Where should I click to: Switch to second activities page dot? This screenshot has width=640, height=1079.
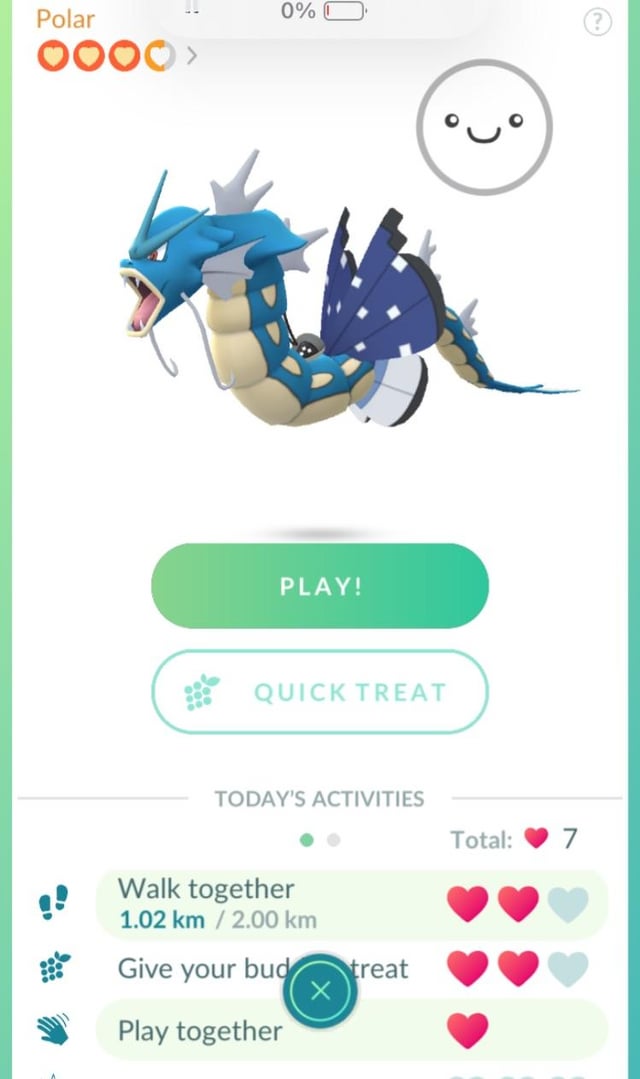334,840
